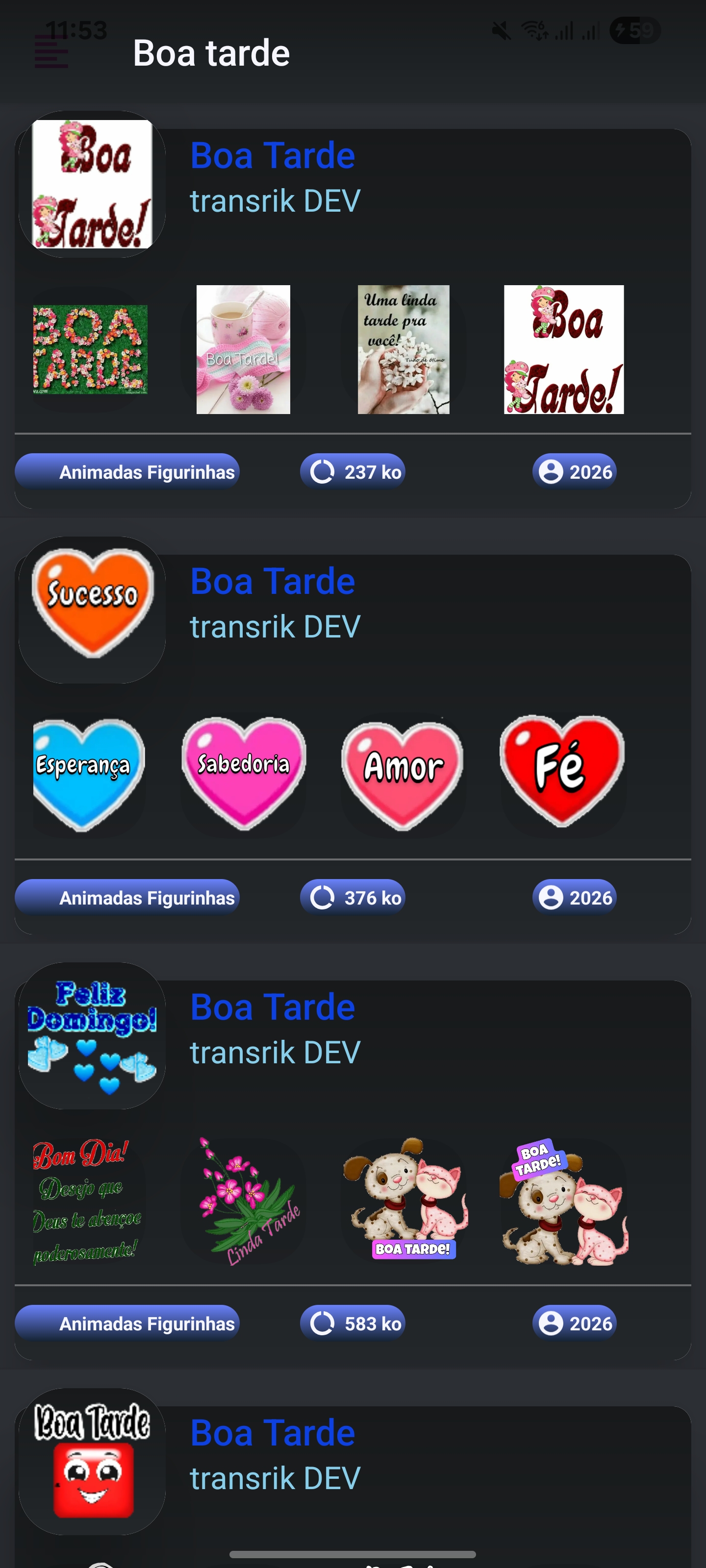The image size is (706, 1568).
Task: Select the 'Uma linda tarde pra você' sticker
Action: [403, 349]
